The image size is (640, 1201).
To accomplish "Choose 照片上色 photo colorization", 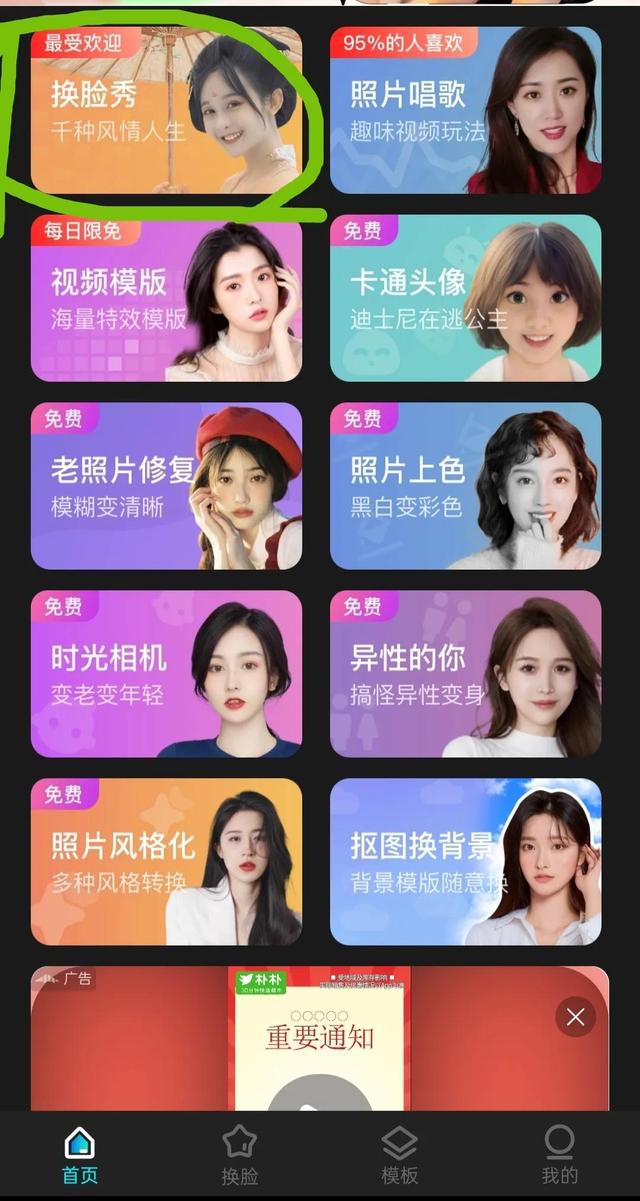I will (x=465, y=486).
